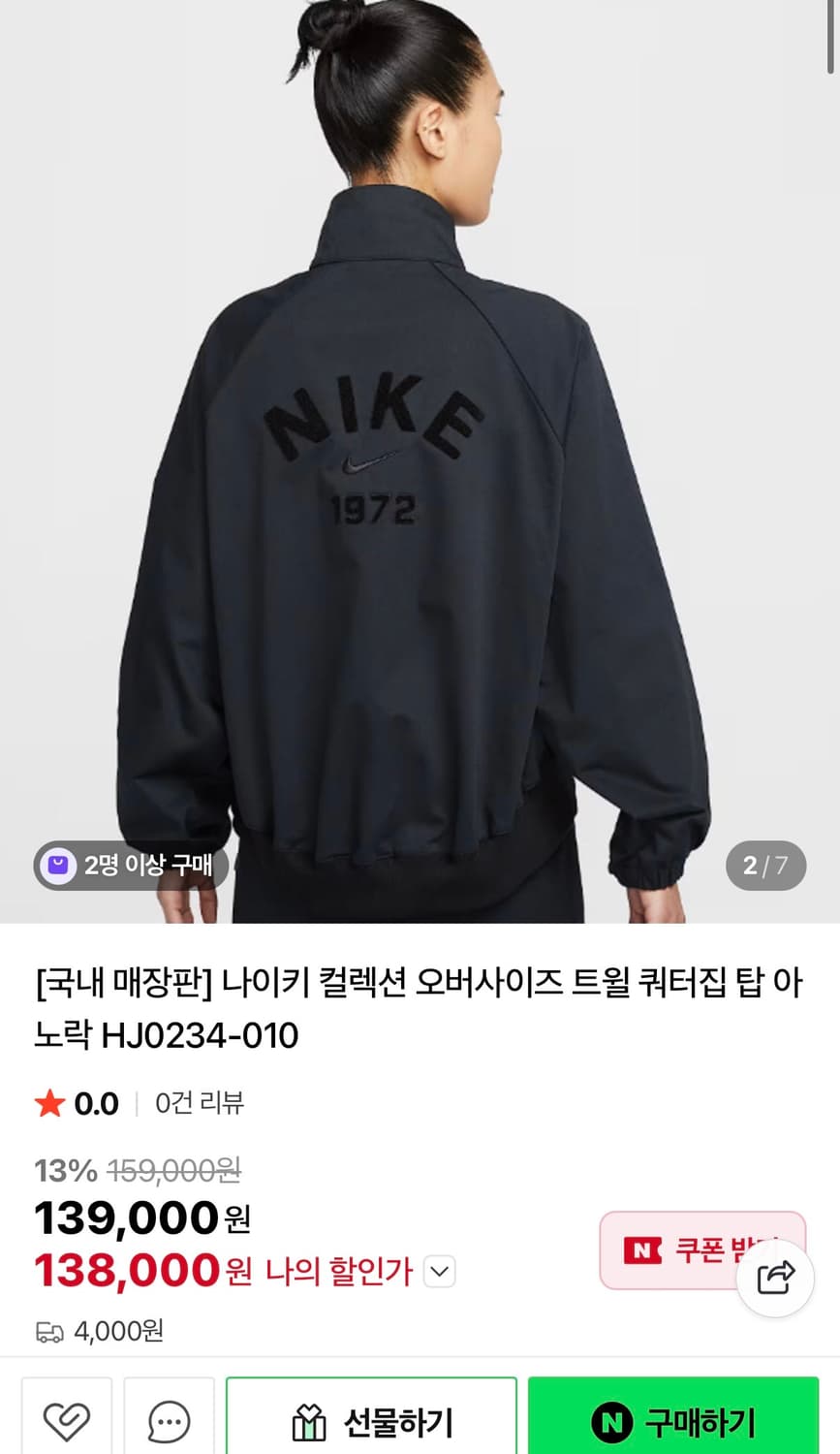The image size is (840, 1454).
Task: Open the 0건 리뷰 reviews link
Action: point(197,1104)
